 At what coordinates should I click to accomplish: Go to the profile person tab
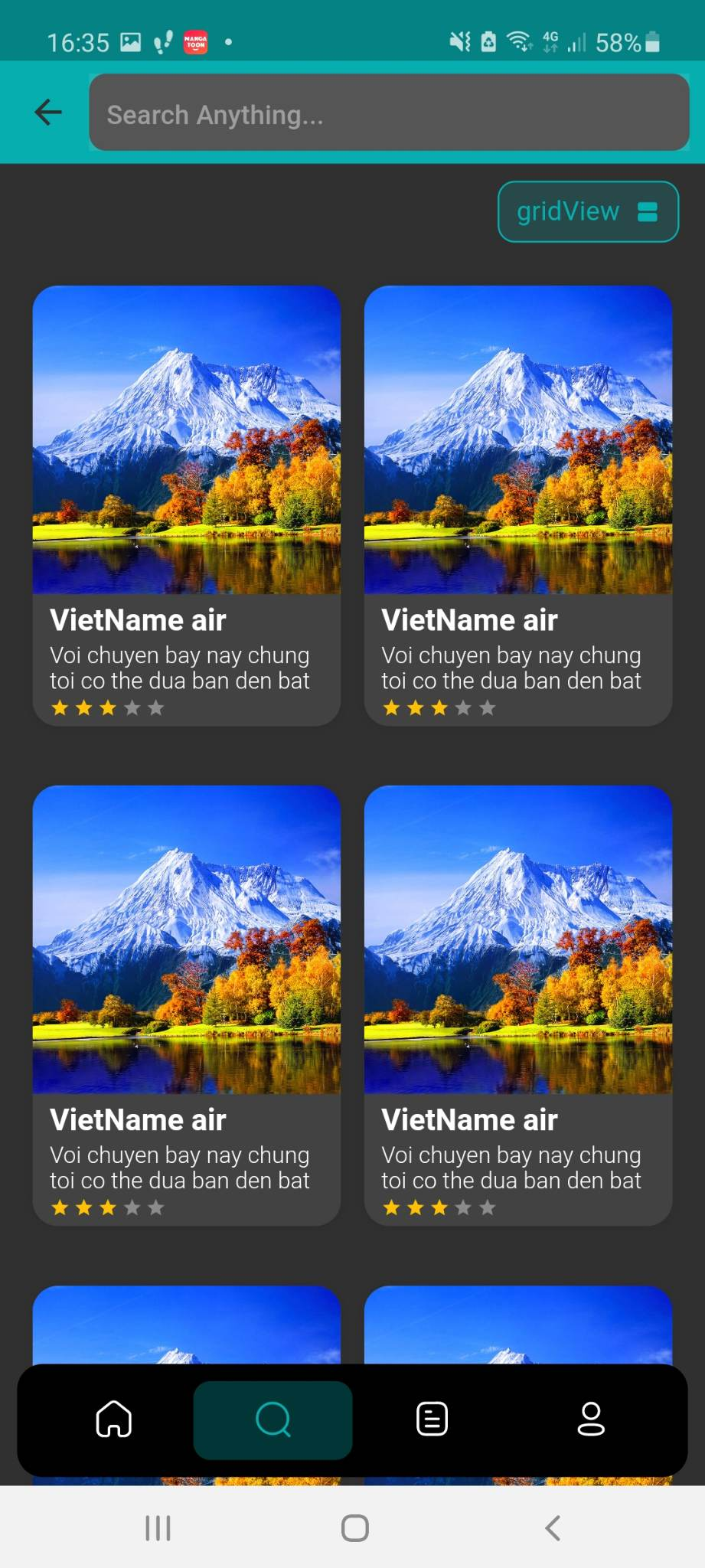pos(590,1419)
